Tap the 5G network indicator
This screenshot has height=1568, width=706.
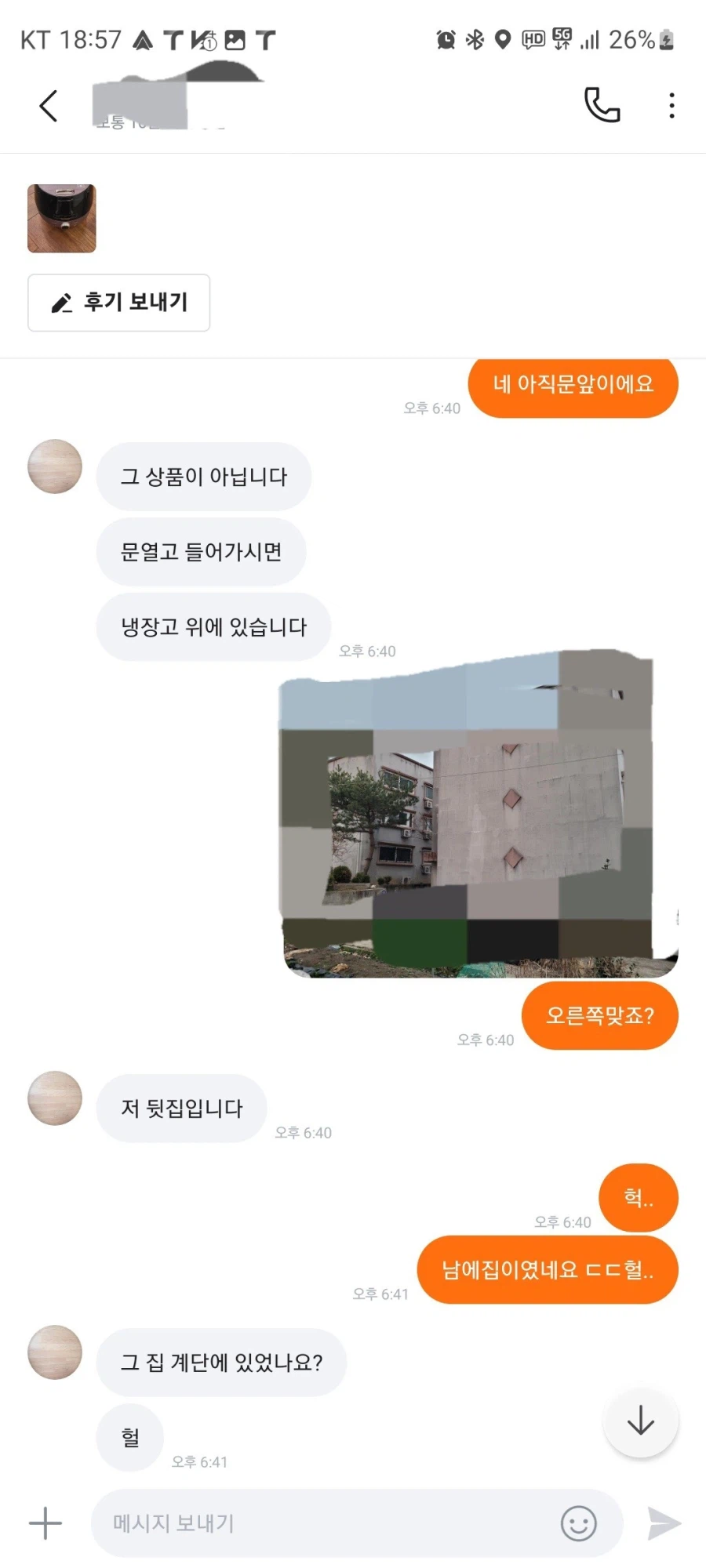(x=562, y=39)
